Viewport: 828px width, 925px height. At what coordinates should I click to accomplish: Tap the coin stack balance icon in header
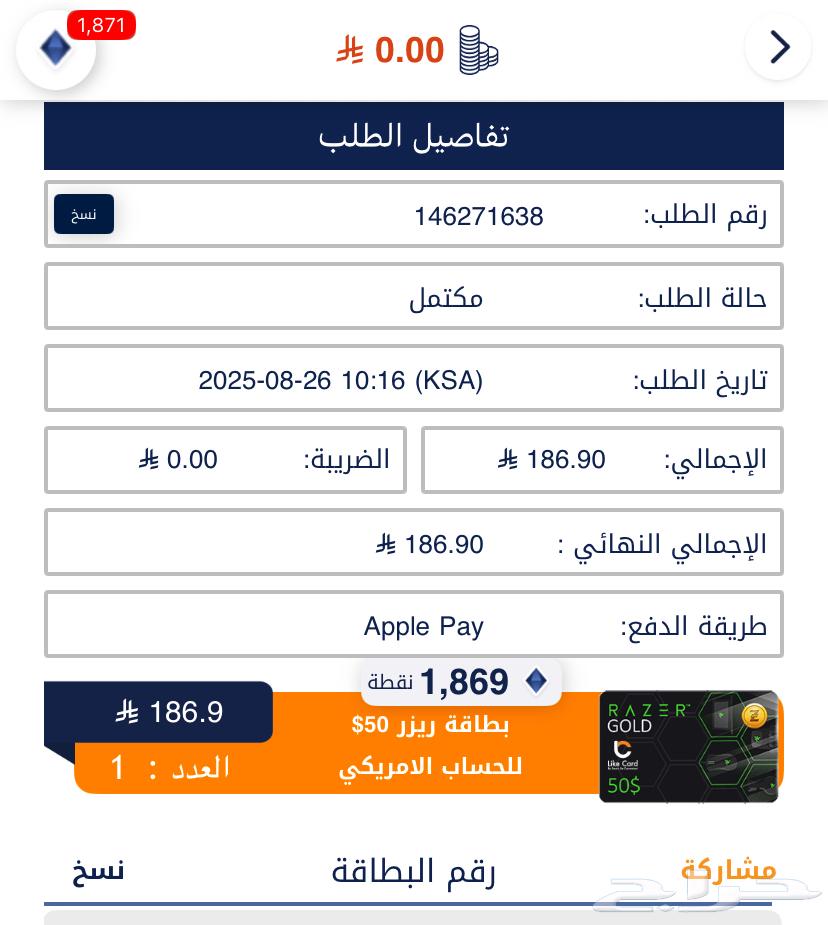coord(477,49)
